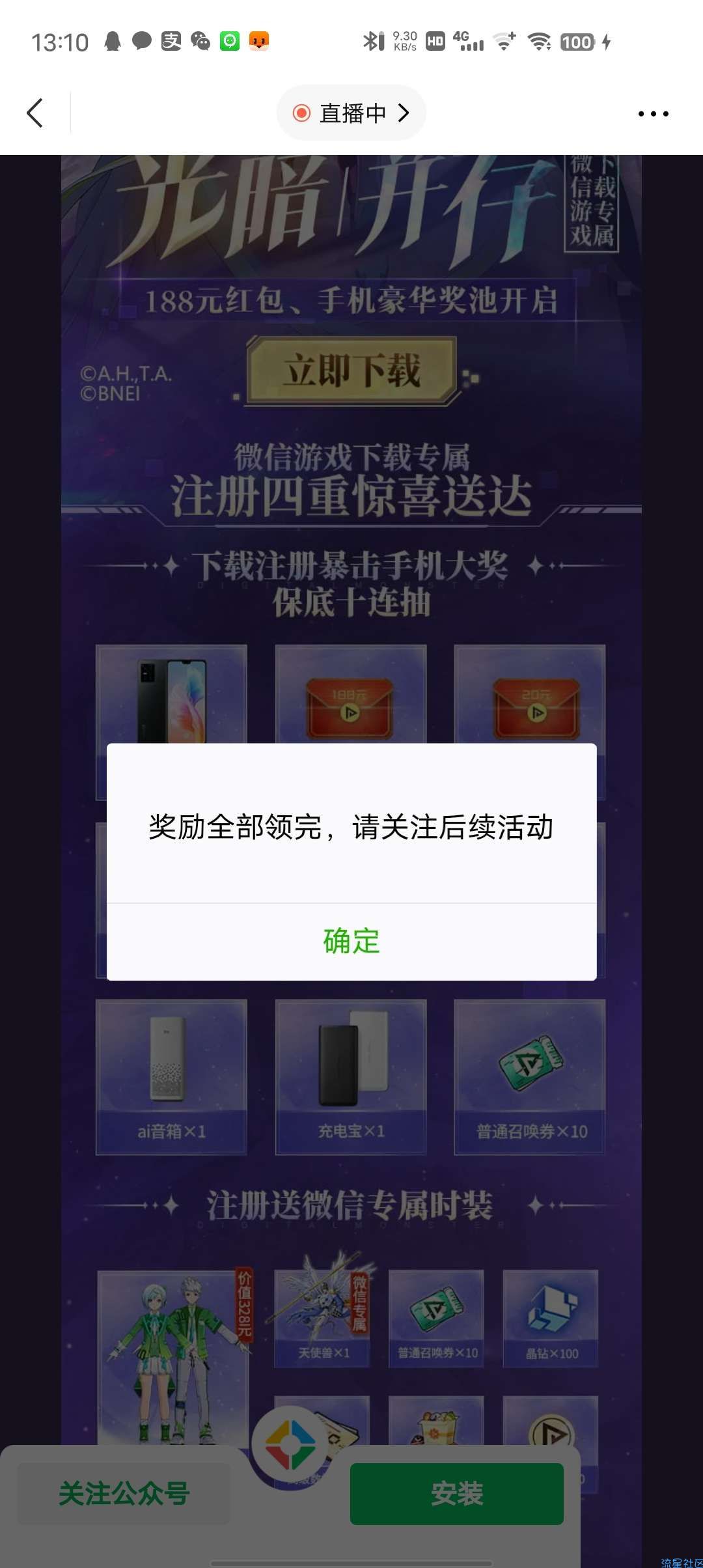This screenshot has width=703, height=1568.
Task: Tap 关注公众号 to follow the account
Action: point(124,1494)
